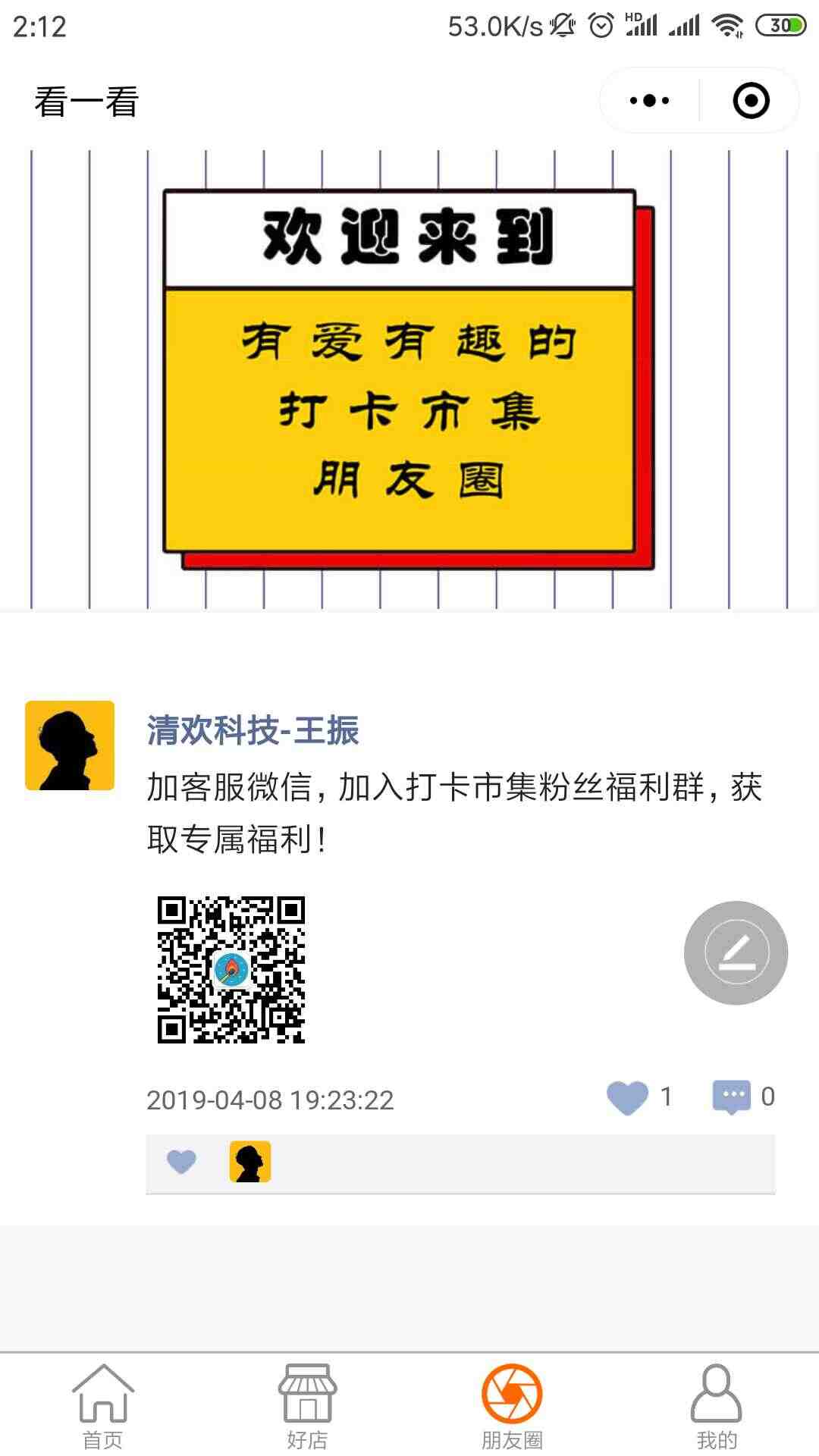The height and width of the screenshot is (1456, 819).
Task: Open the avatar of the user who liked
Action: tap(250, 1162)
